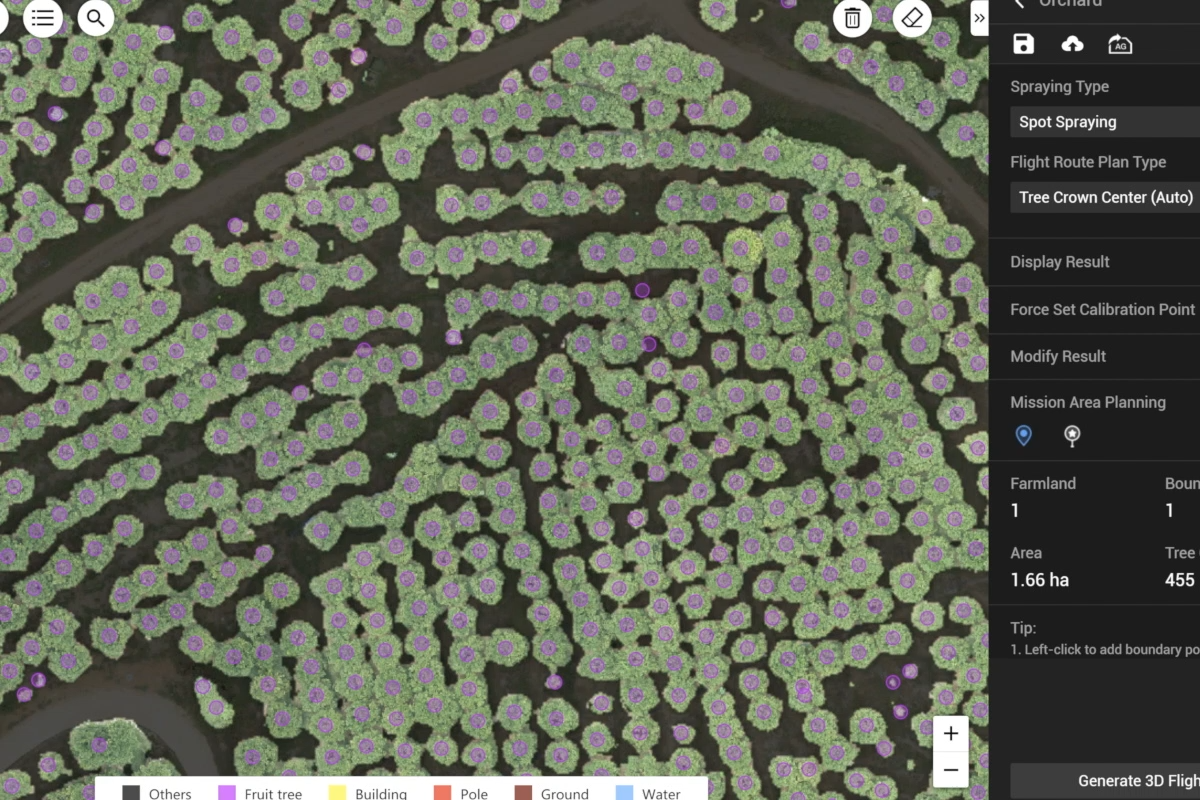This screenshot has width=1200, height=800.
Task: Collapse the side panel with double chevron
Action: pyautogui.click(x=979, y=18)
